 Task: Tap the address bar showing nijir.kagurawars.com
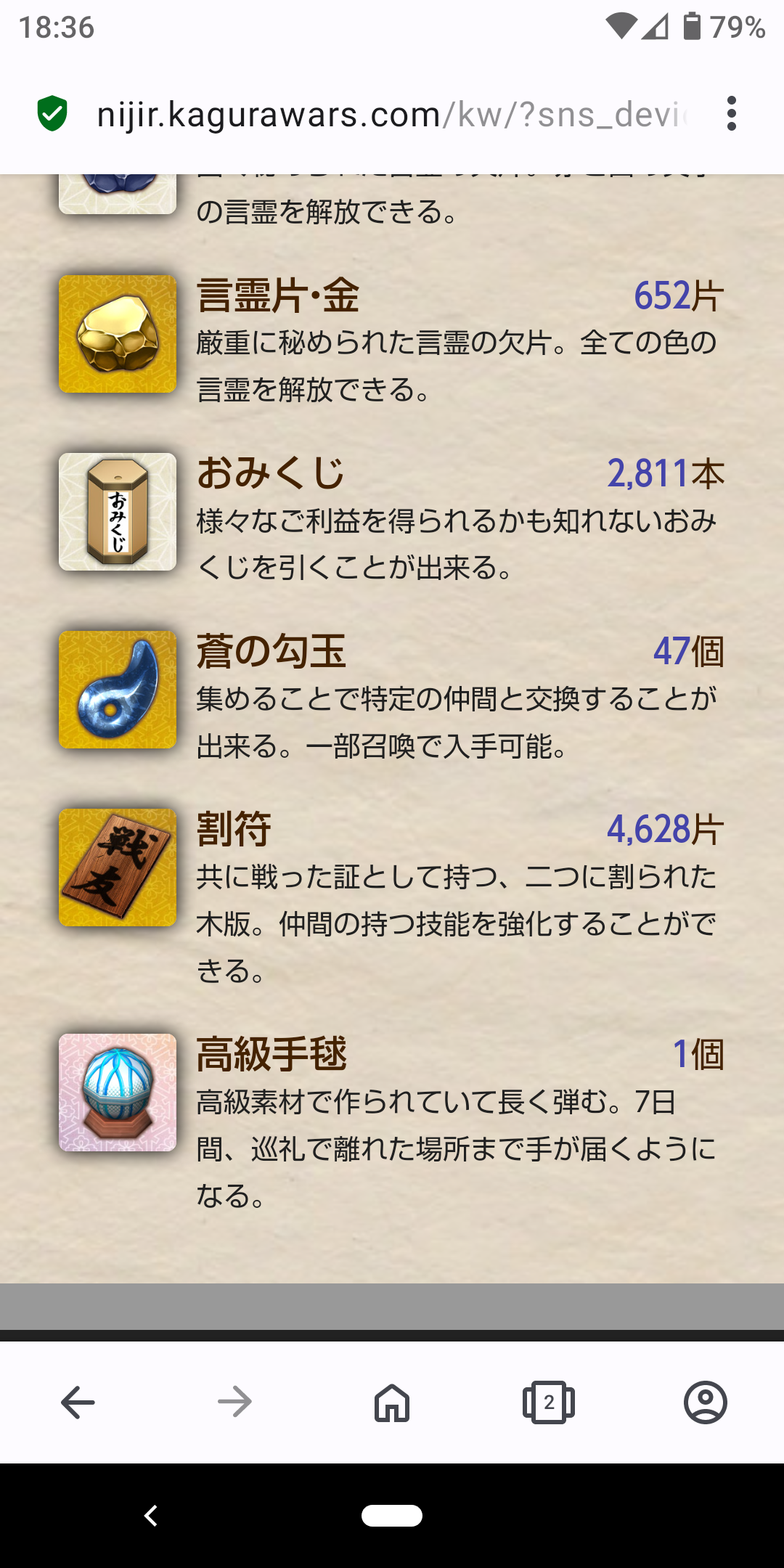[x=392, y=115]
